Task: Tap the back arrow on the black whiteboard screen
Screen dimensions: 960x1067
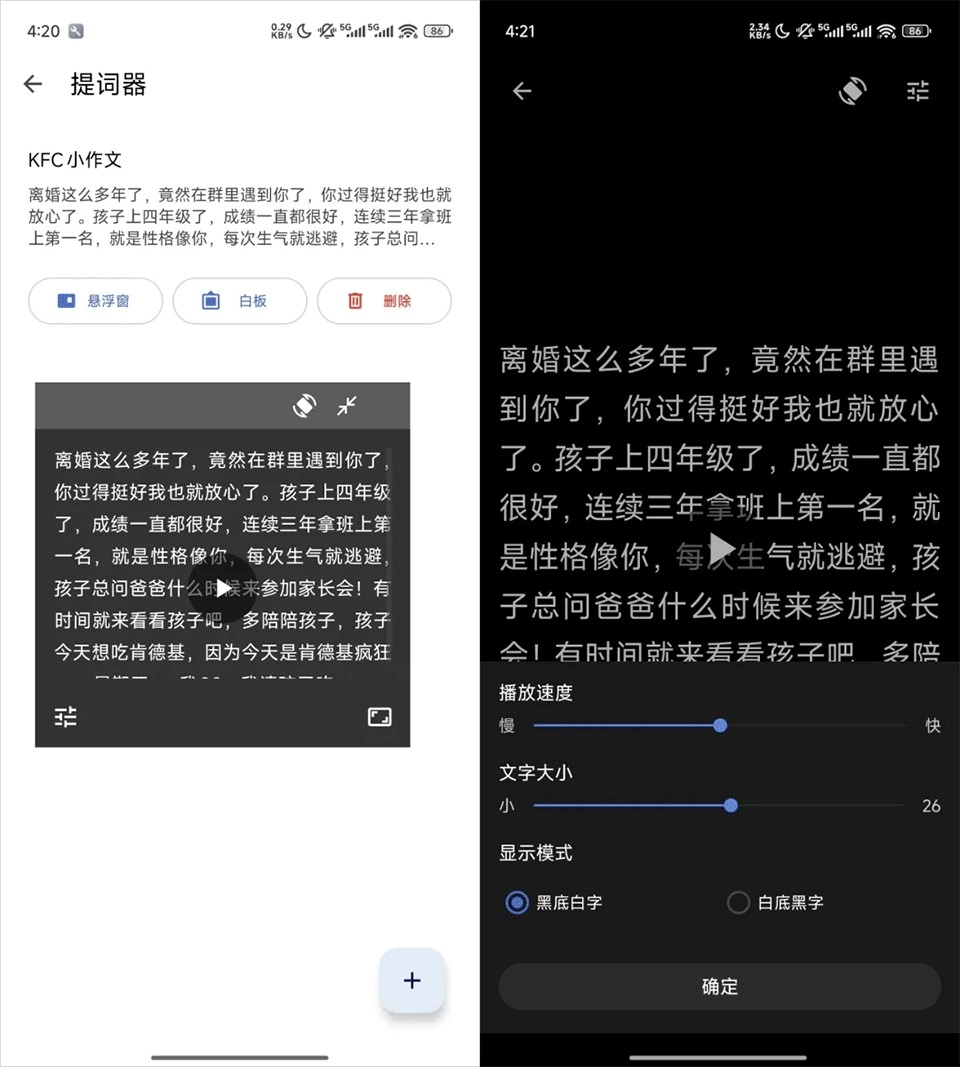Action: point(522,91)
